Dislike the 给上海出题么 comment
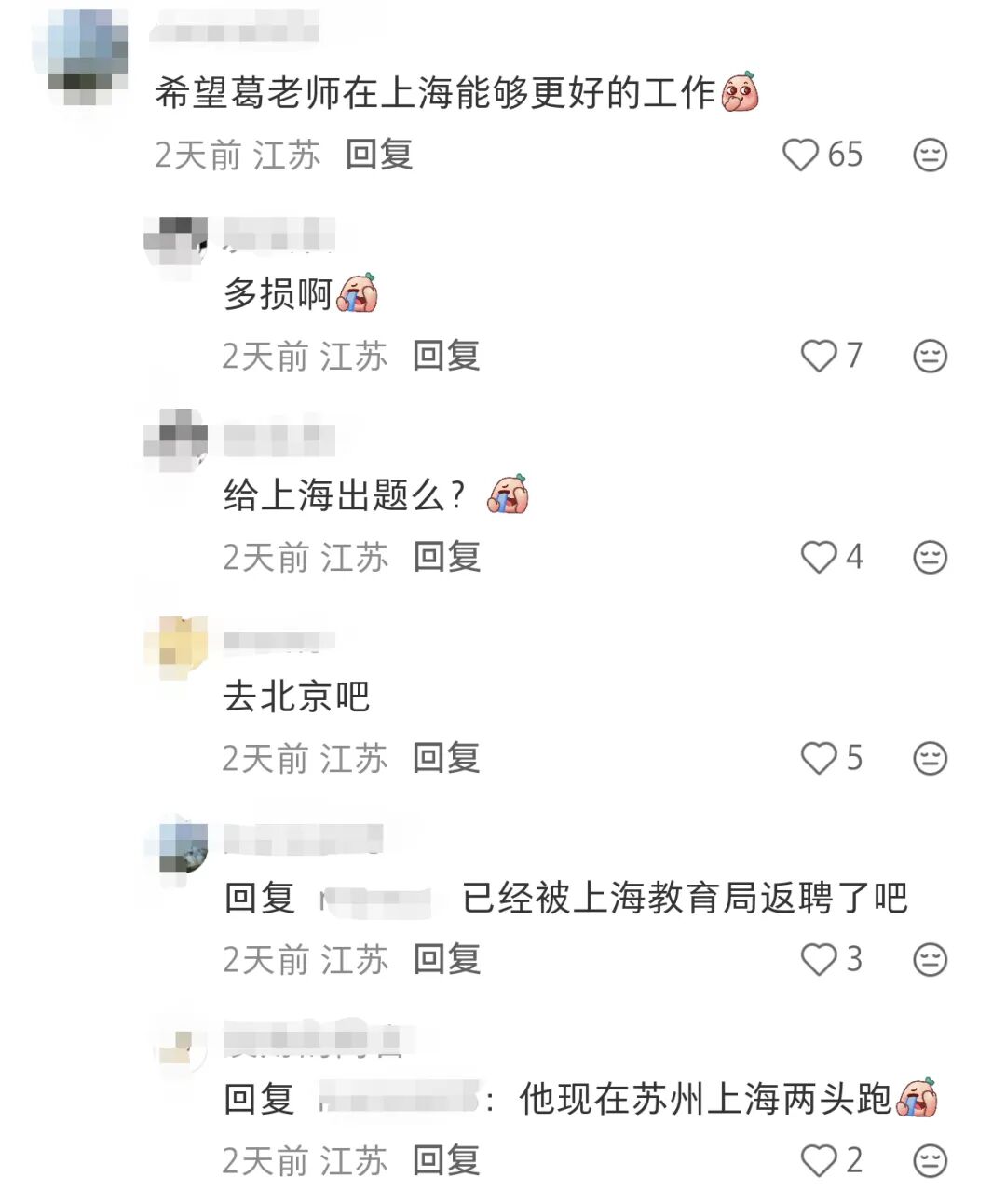Screen dimensions: 1006x1204 tap(929, 557)
